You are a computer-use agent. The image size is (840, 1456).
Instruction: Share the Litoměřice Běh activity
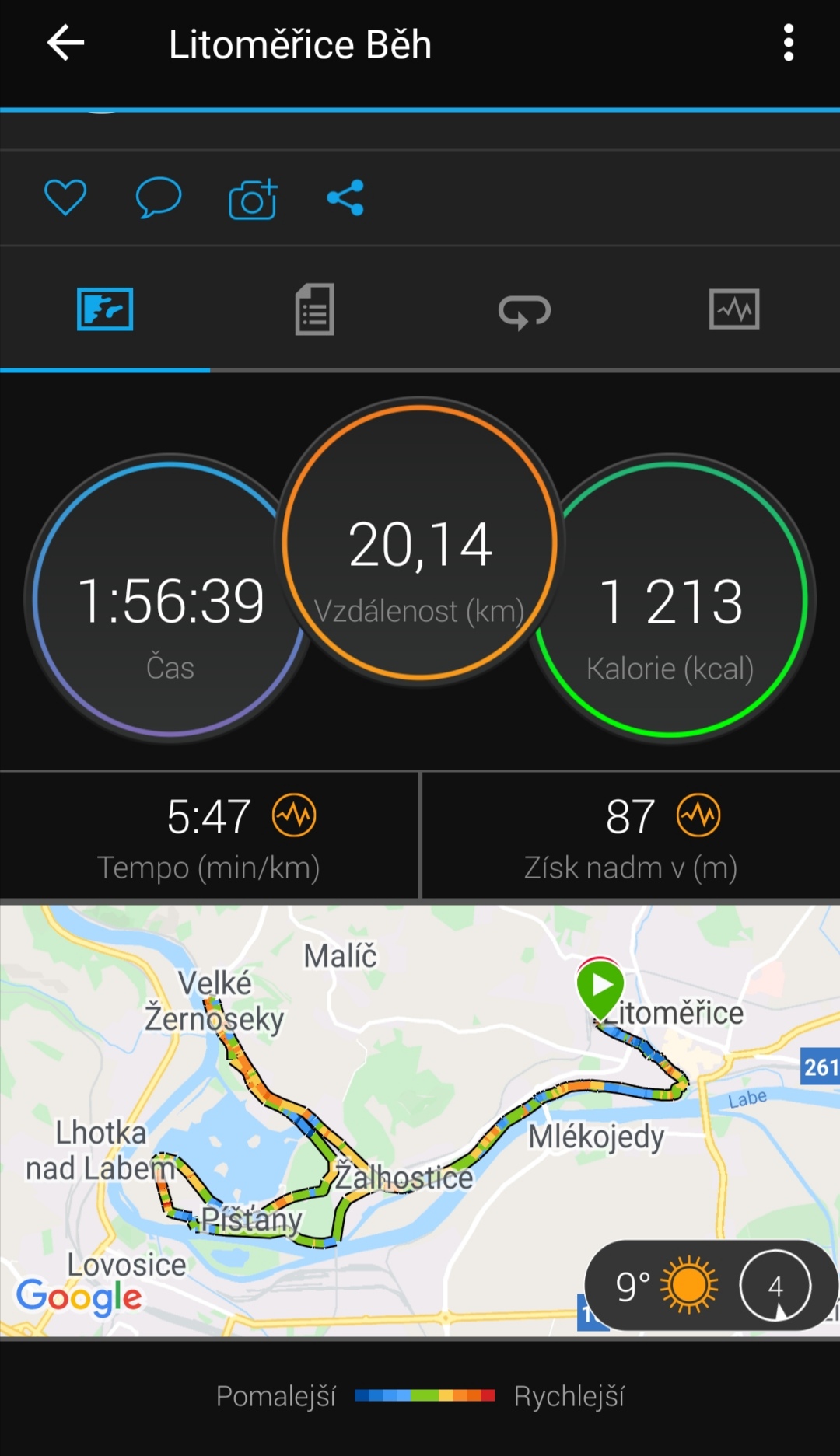pyautogui.click(x=345, y=197)
